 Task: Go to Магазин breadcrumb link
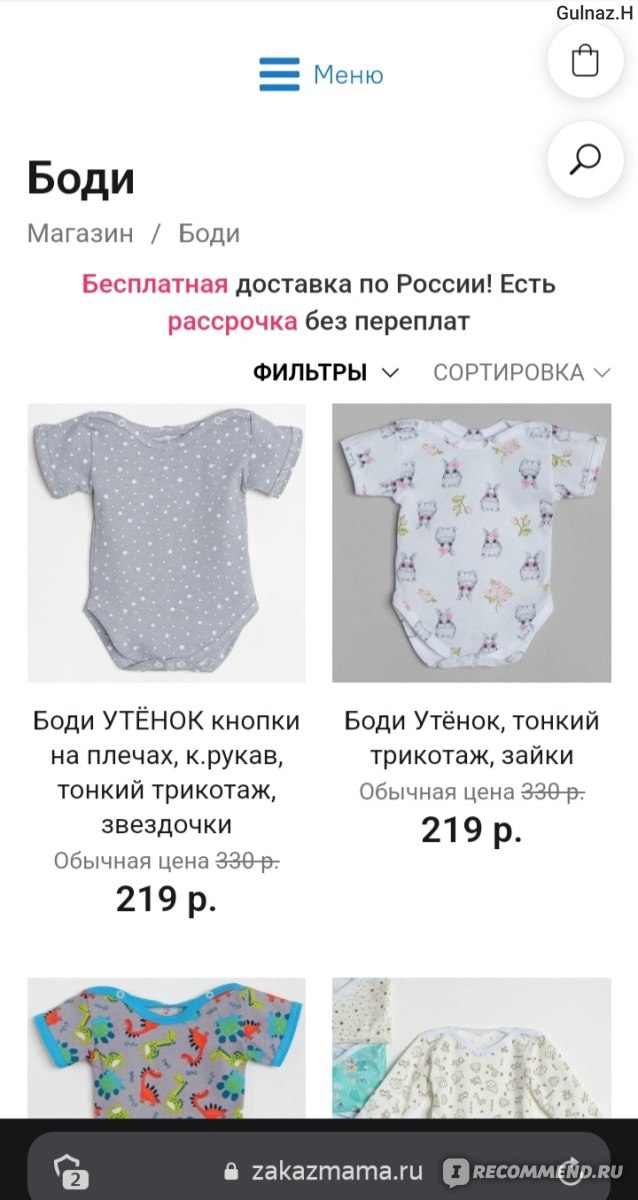coord(80,233)
